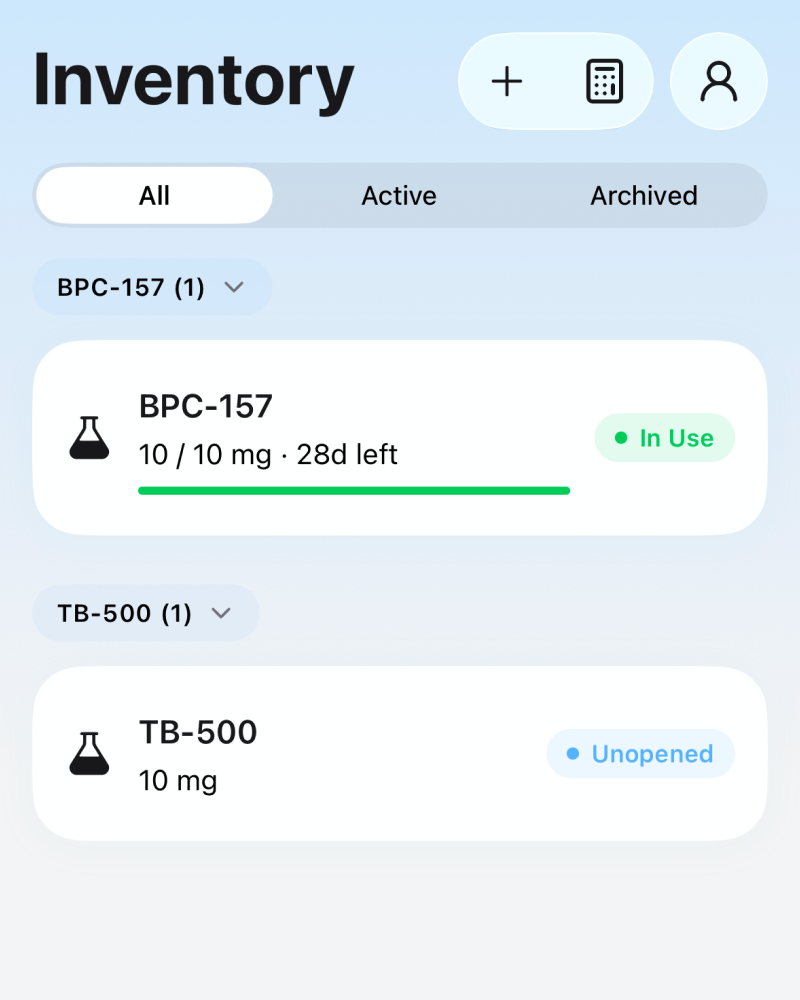Open the profile icon
Screen dimensions: 800x1000
coord(718,81)
